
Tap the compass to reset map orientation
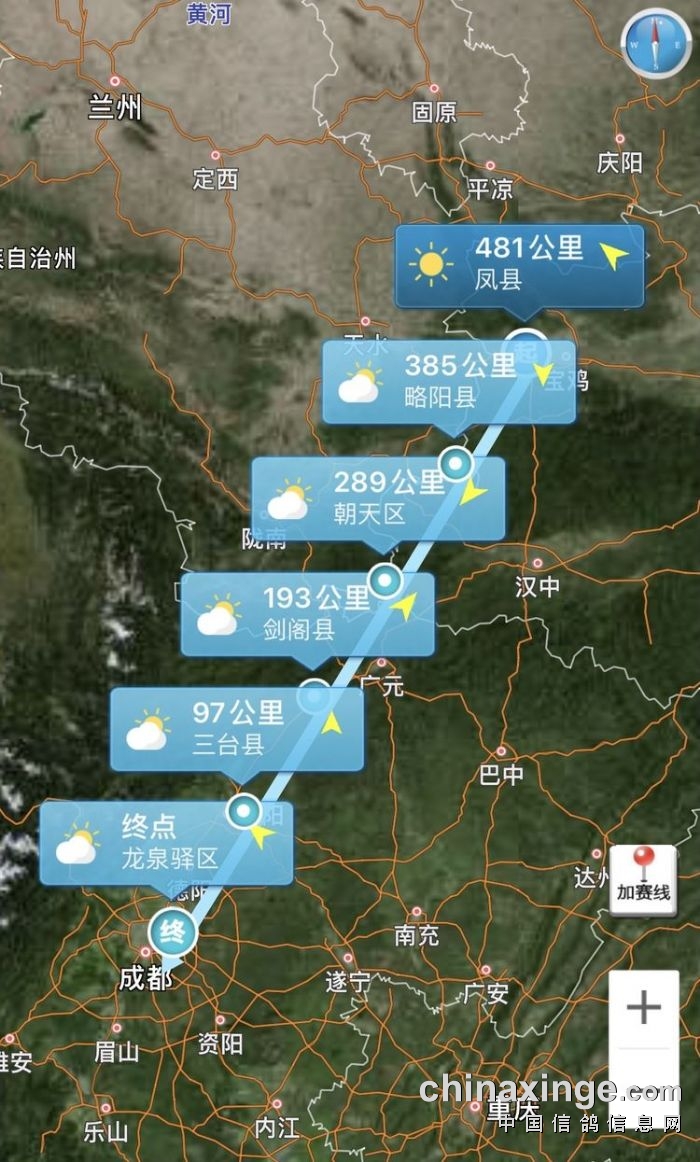pyautogui.click(x=656, y=42)
